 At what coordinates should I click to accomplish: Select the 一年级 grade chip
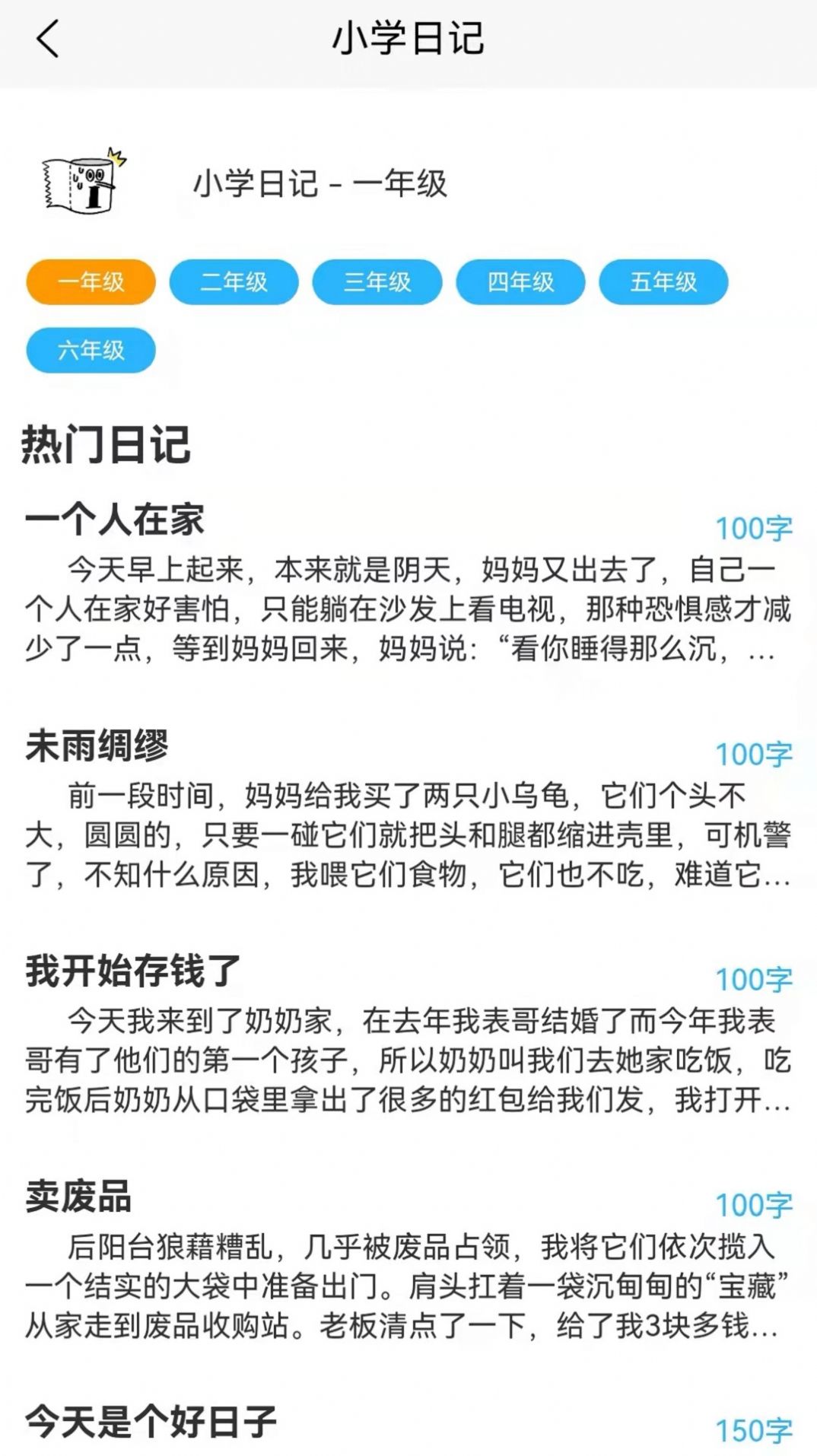[91, 282]
